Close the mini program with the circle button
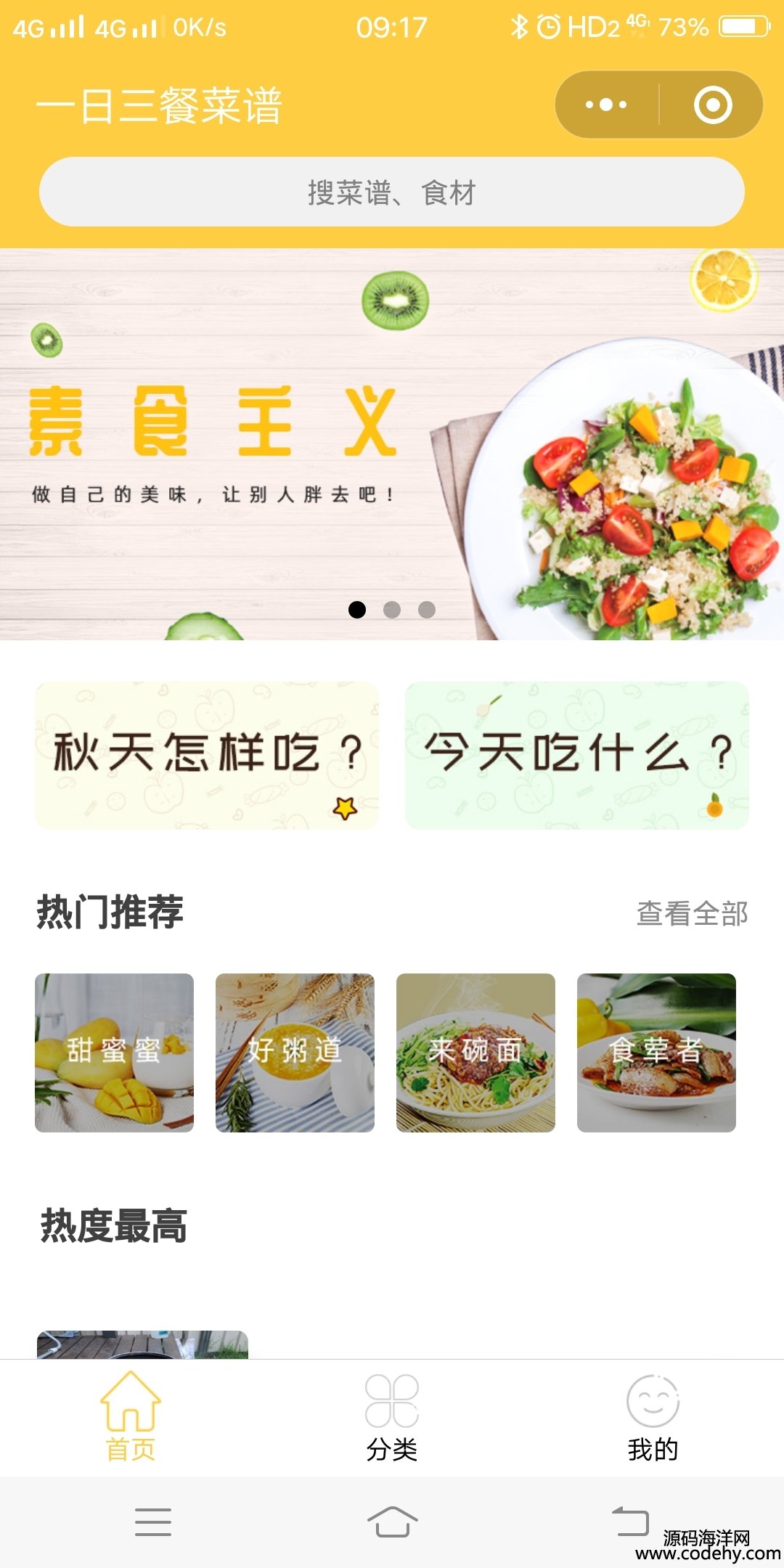784x1568 pixels. coord(712,105)
